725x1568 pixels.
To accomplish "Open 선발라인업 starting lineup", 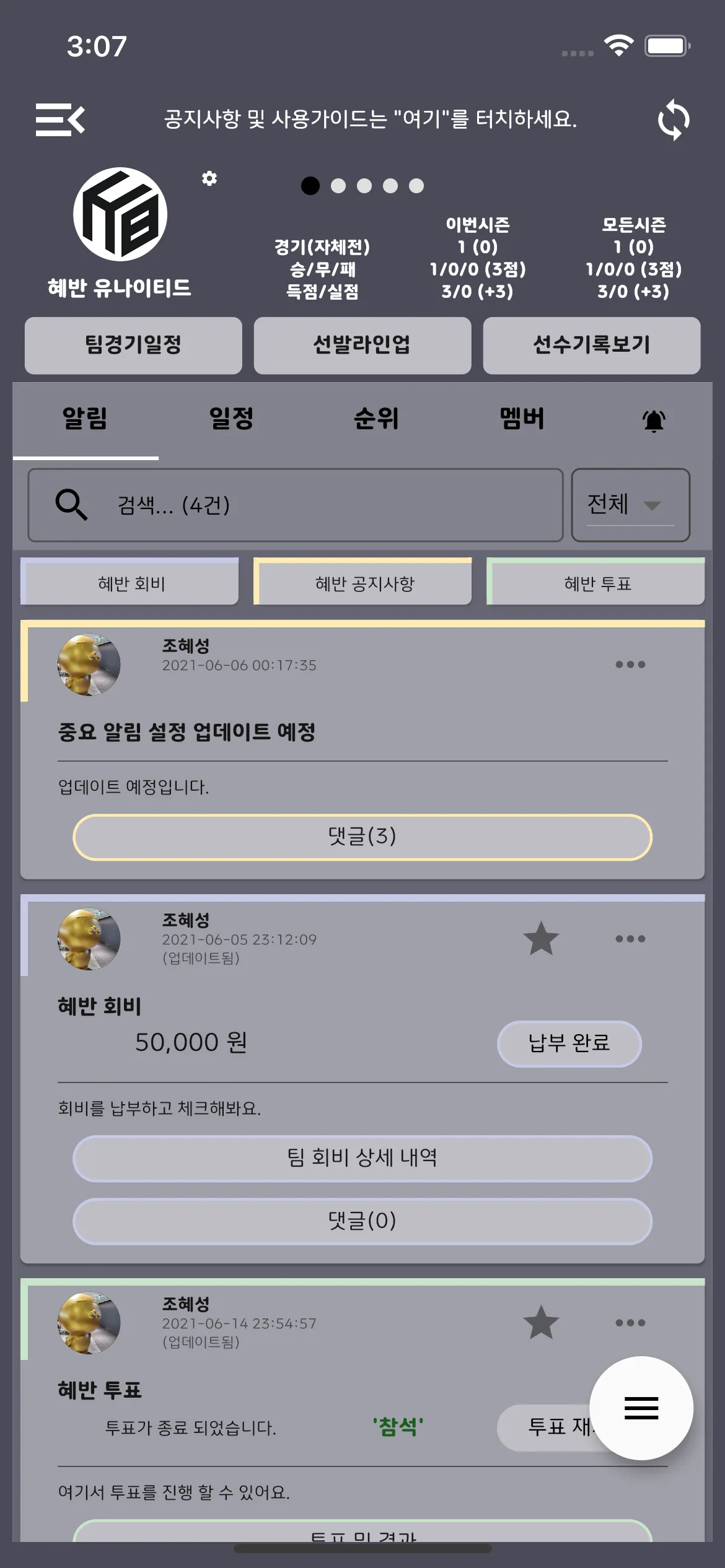I will tap(362, 345).
